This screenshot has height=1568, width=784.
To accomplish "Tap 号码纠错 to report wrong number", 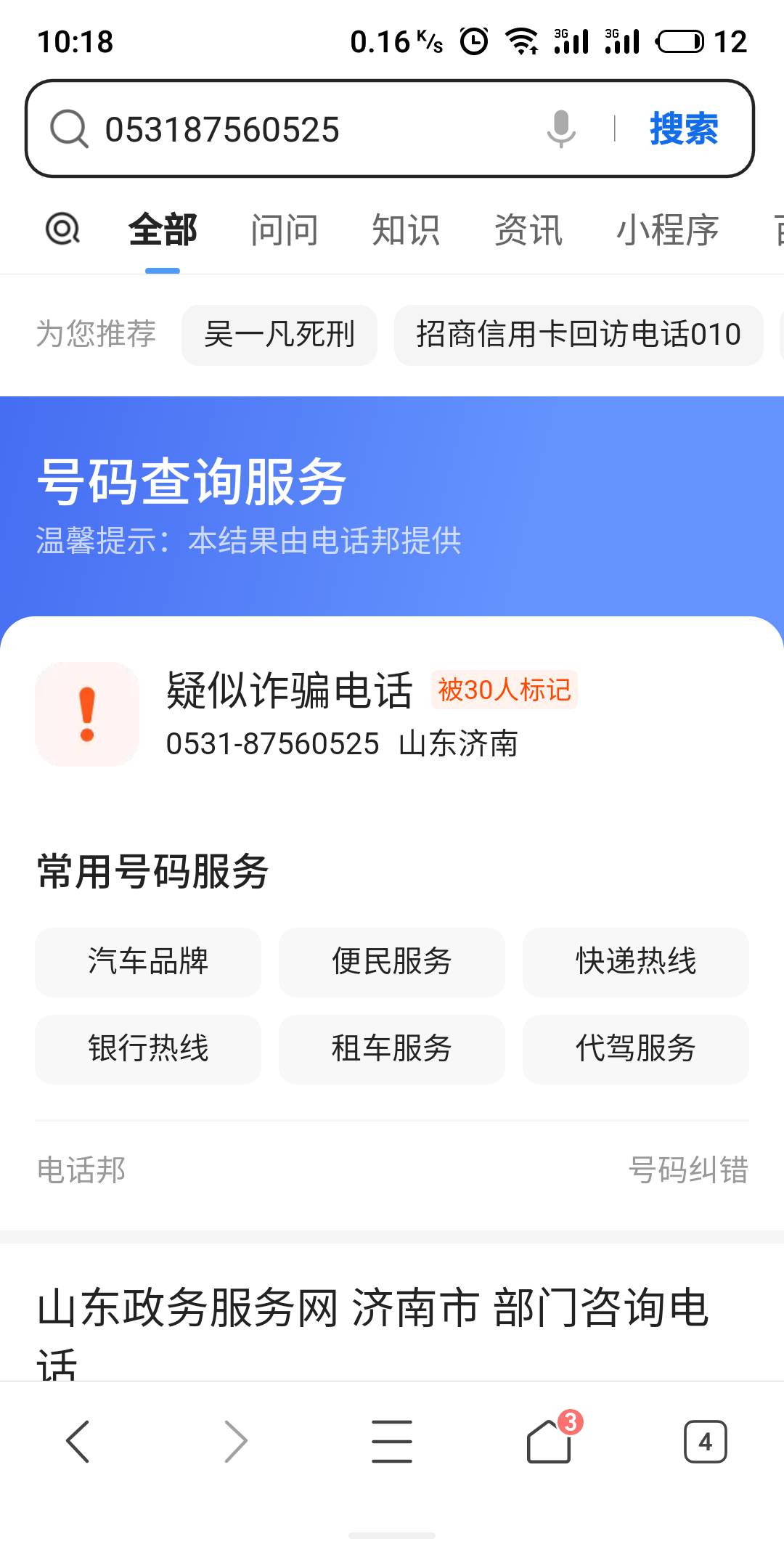I will pyautogui.click(x=688, y=1170).
